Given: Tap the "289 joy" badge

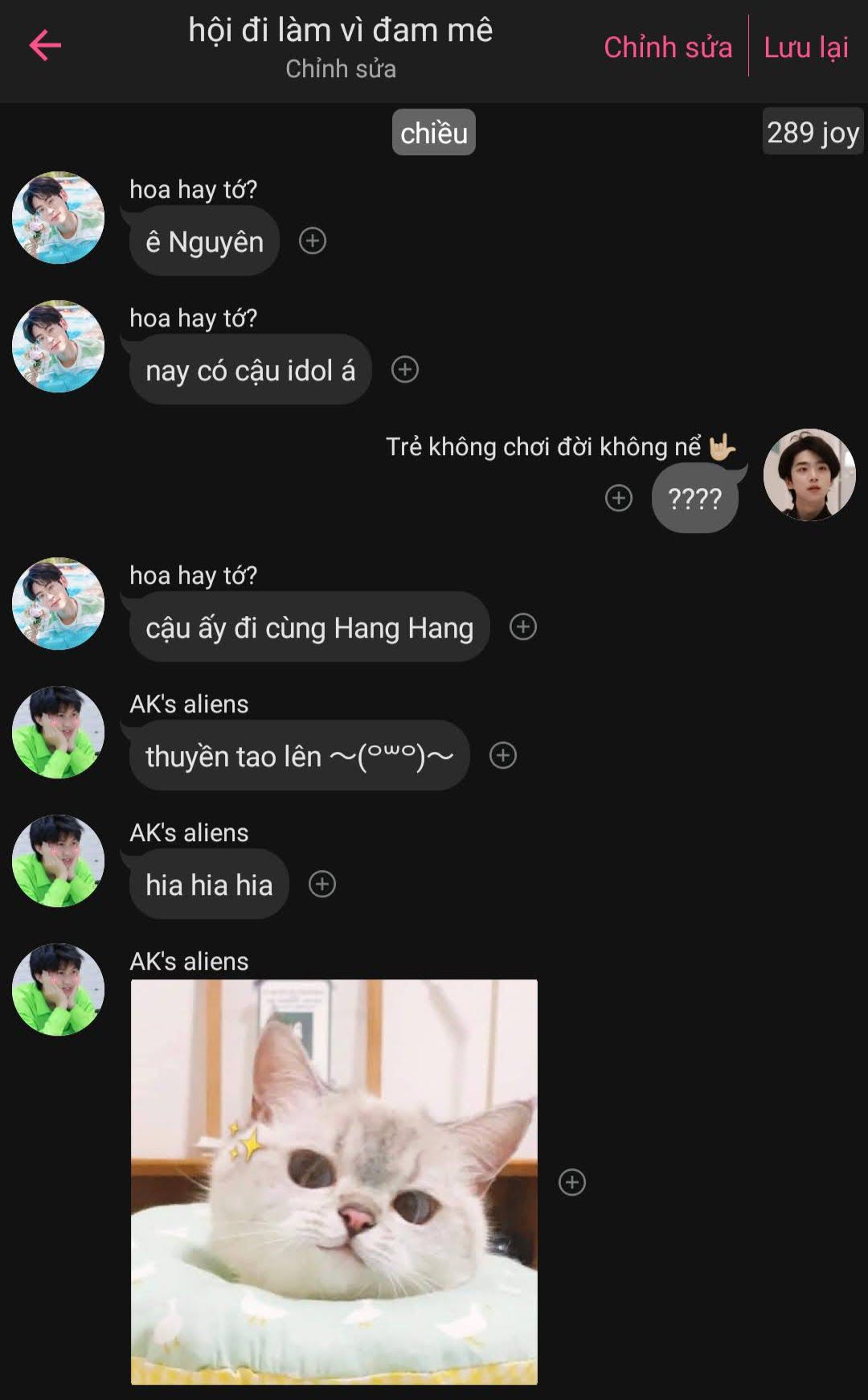Looking at the screenshot, I should point(813,132).
